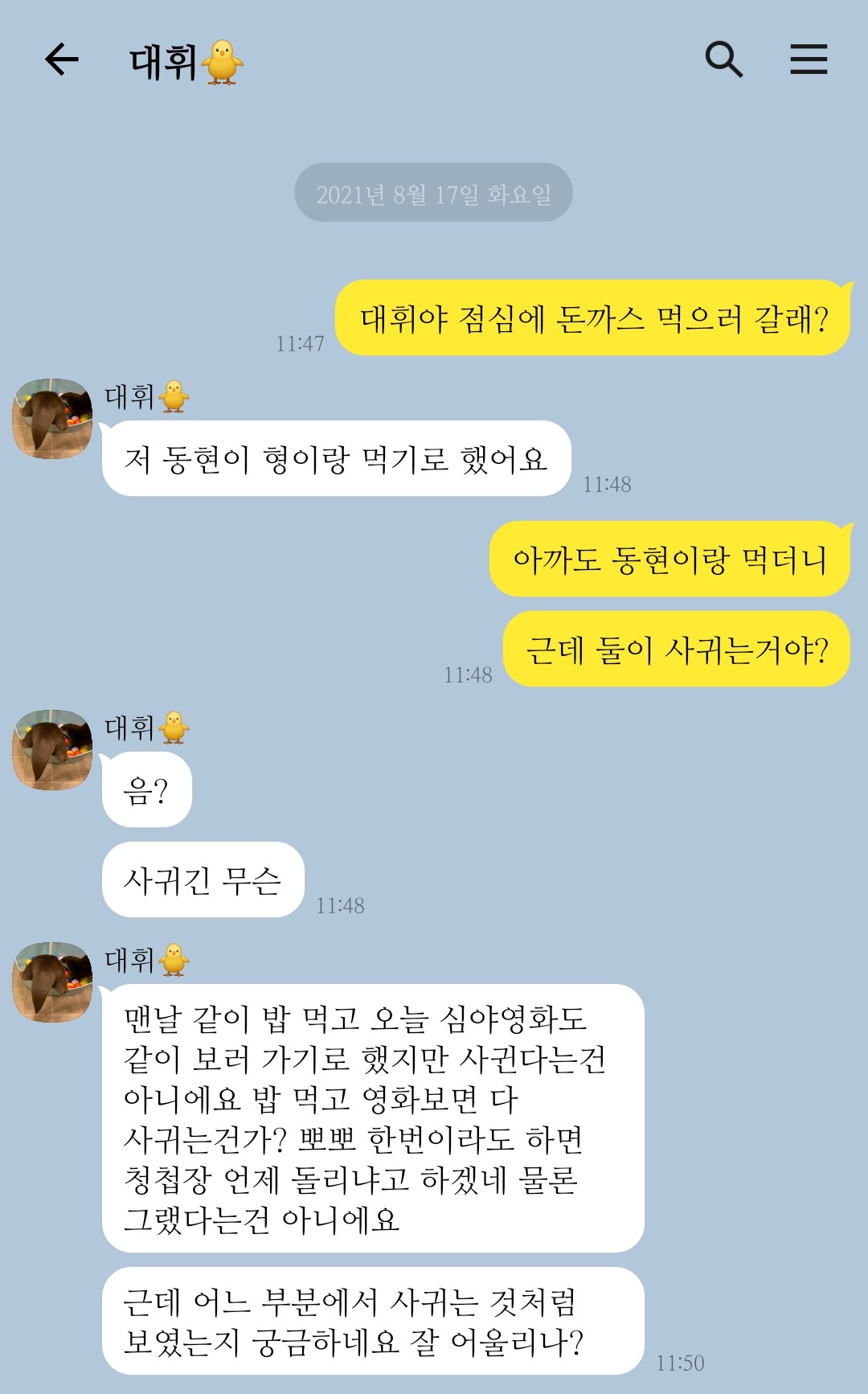Open the chat room hamburger menu
The height and width of the screenshot is (1394, 868).
pyautogui.click(x=809, y=59)
